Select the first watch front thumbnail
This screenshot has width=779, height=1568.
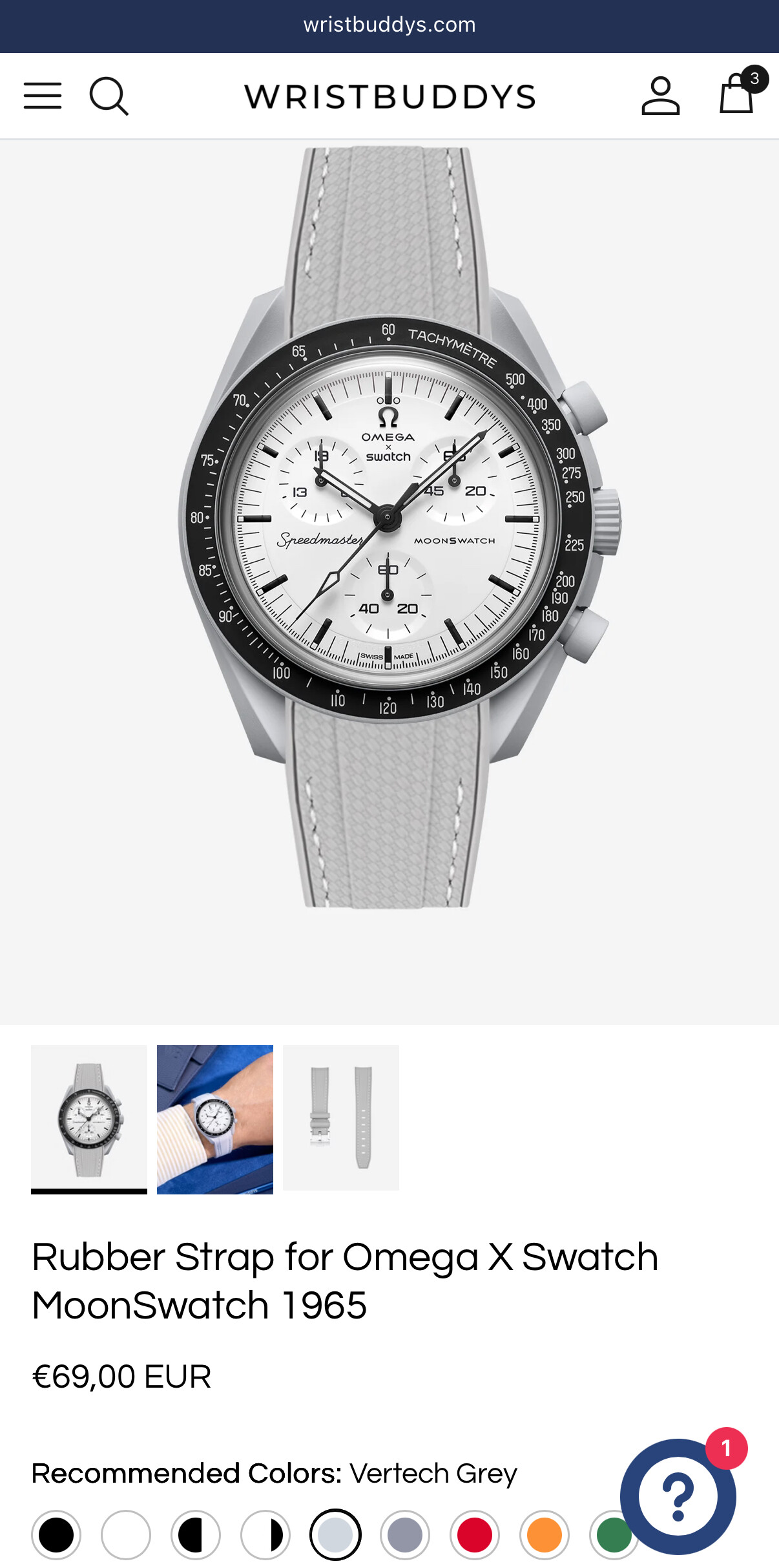tap(89, 1118)
